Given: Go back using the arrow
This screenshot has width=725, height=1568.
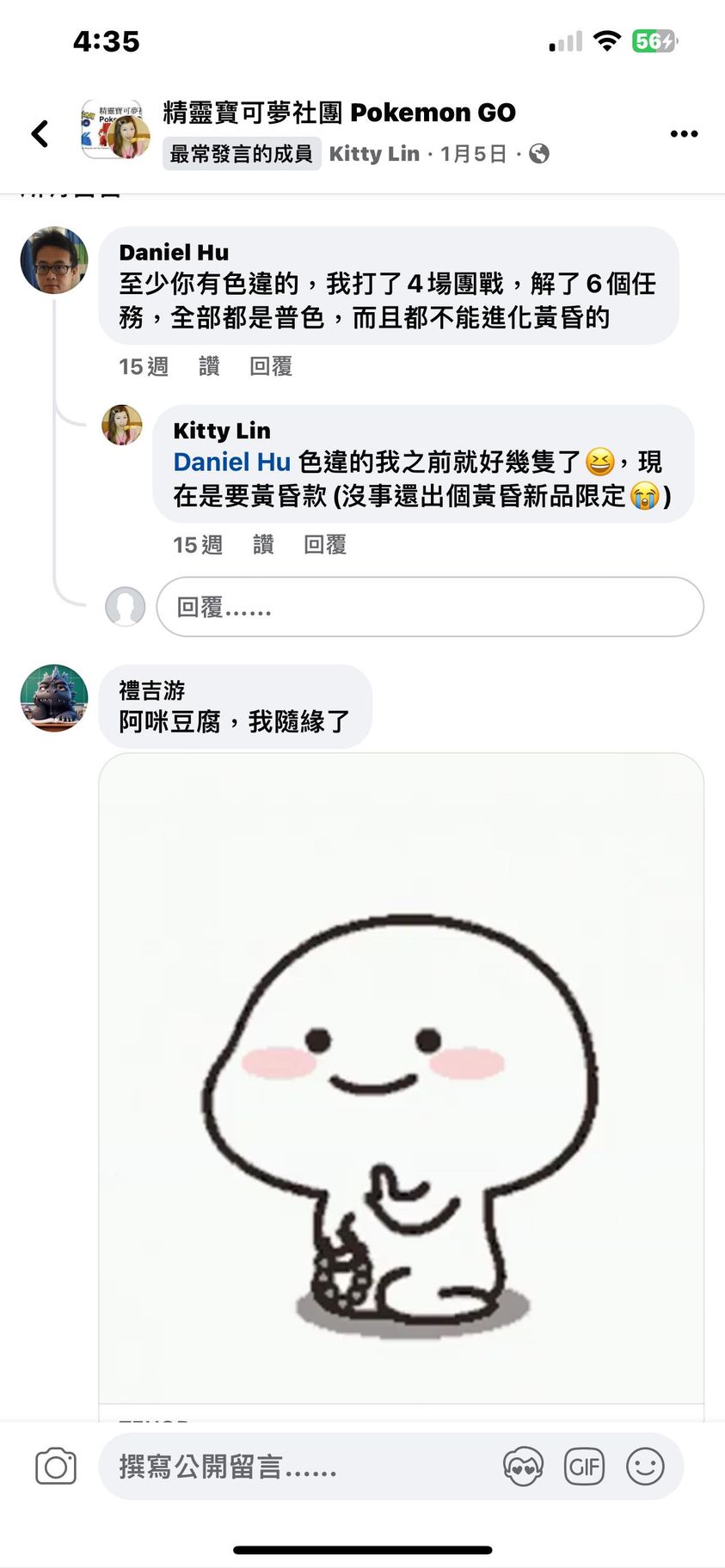Looking at the screenshot, I should coord(40,133).
